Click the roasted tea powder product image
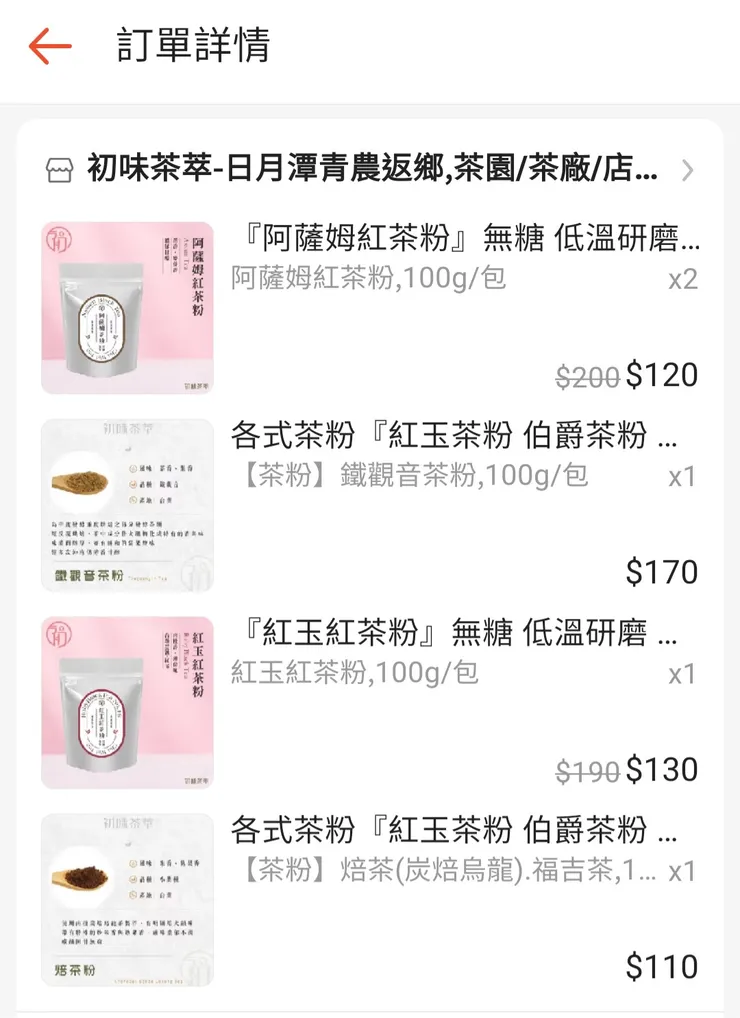 tap(126, 898)
